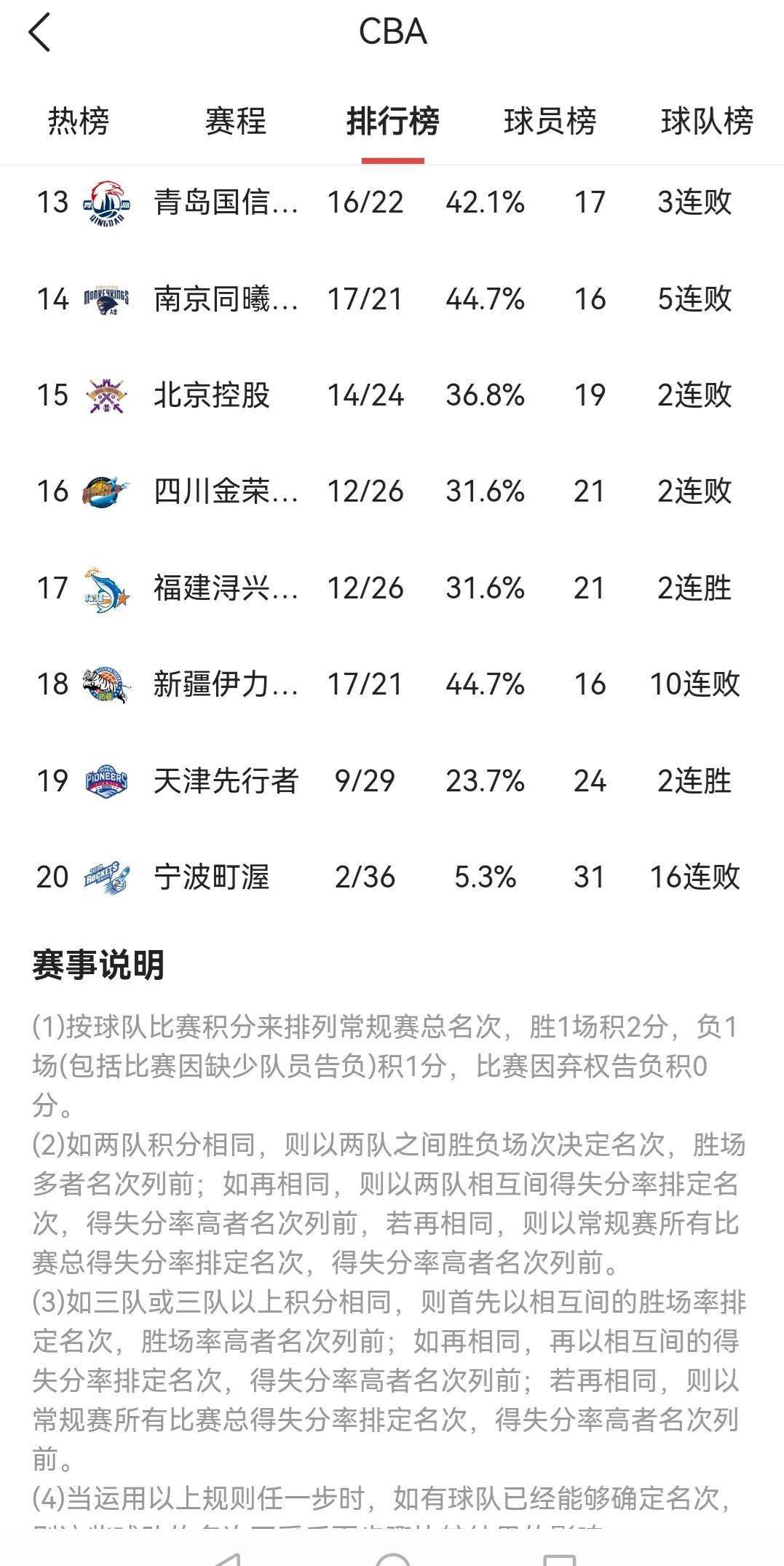This screenshot has width=784, height=1566.
Task: Open the 新疆伊力 team row
Action: point(226,684)
